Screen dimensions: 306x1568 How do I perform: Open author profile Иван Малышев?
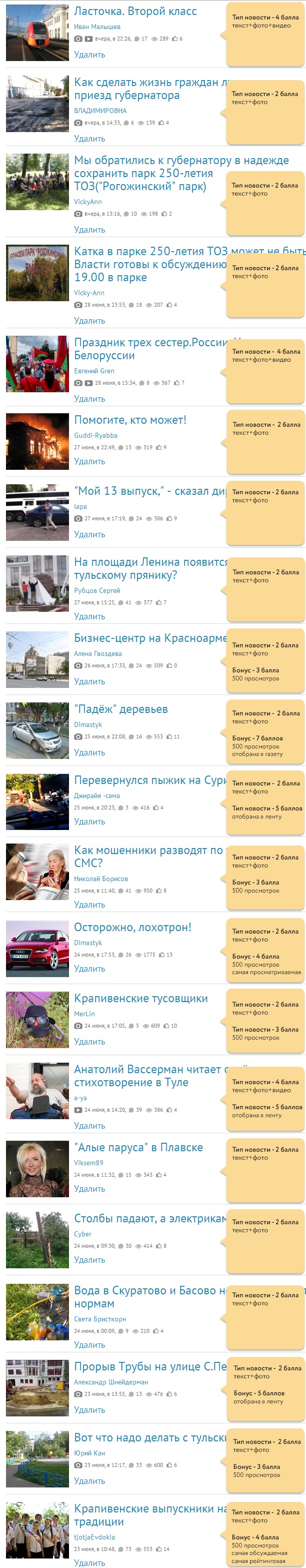(x=96, y=27)
